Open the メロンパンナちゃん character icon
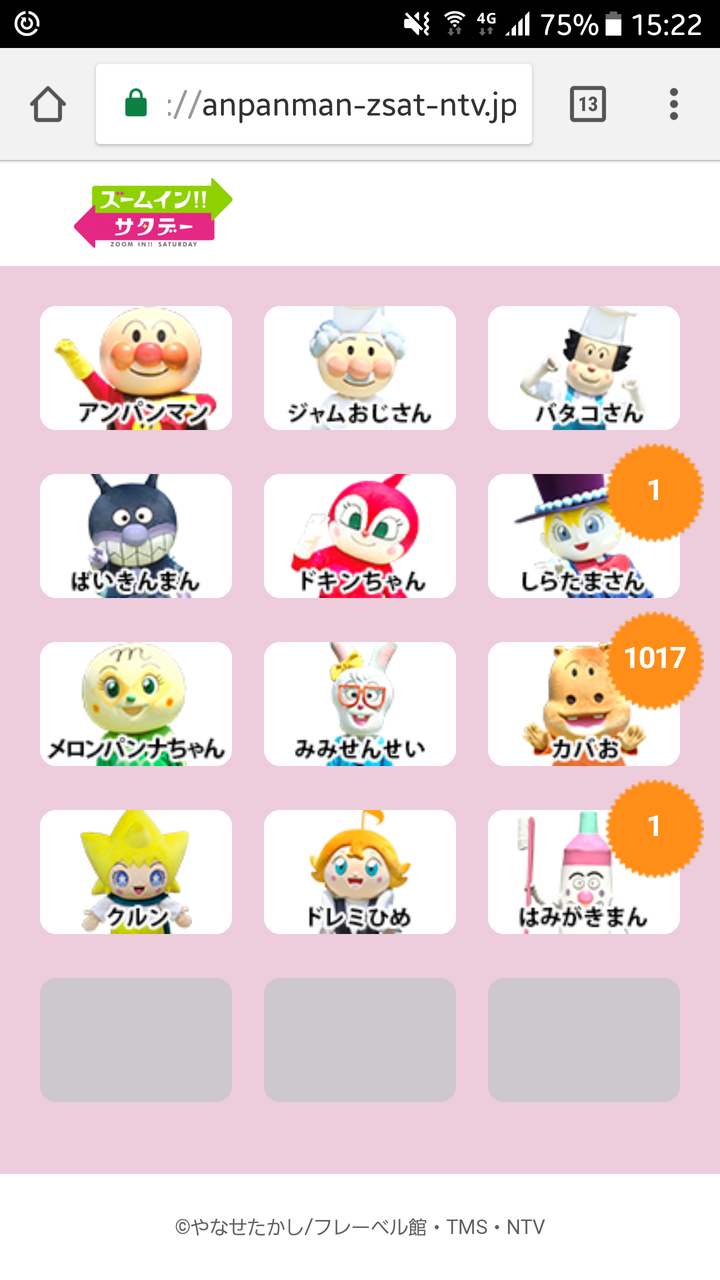 (x=136, y=704)
